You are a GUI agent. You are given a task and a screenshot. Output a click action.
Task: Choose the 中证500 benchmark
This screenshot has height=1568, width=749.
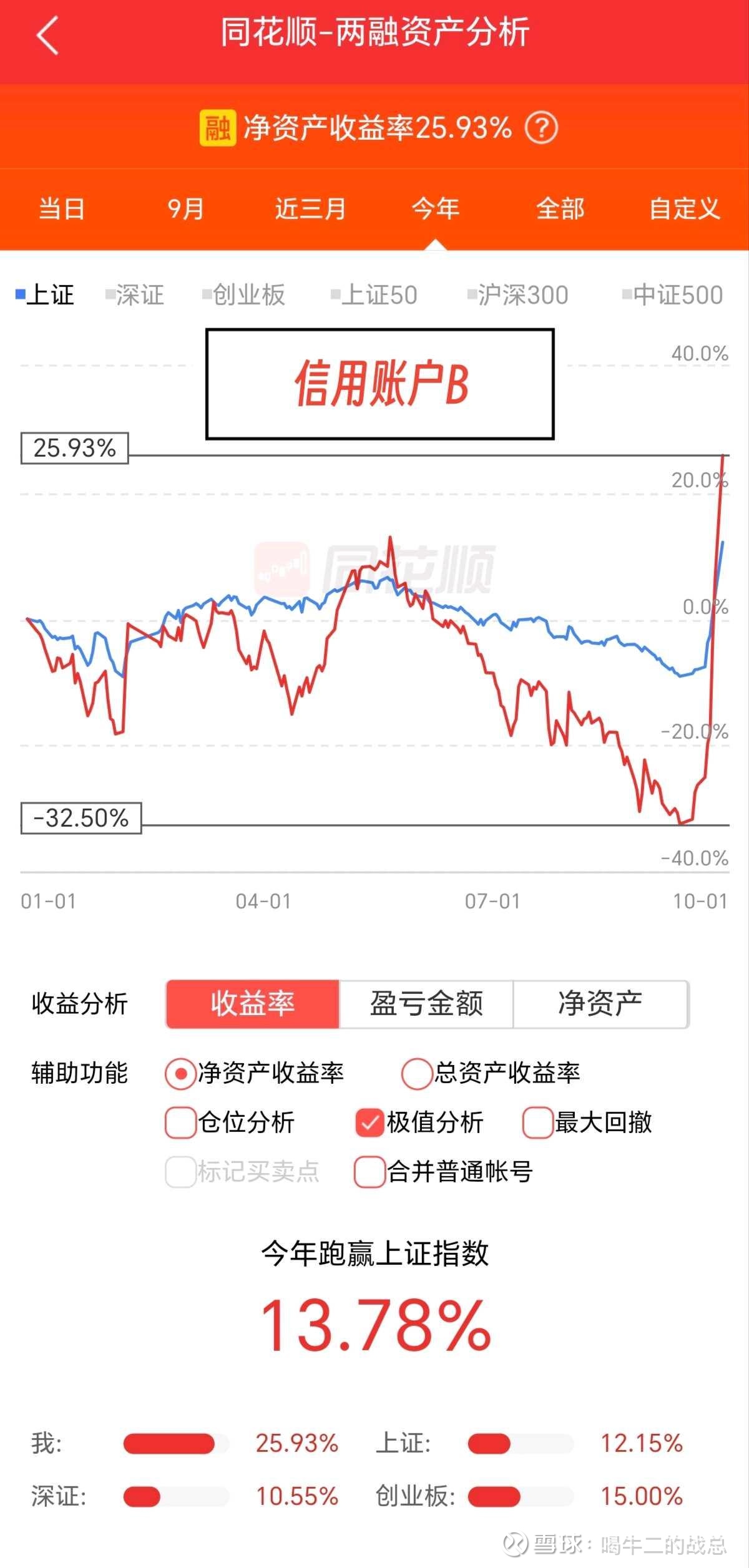coord(673,295)
